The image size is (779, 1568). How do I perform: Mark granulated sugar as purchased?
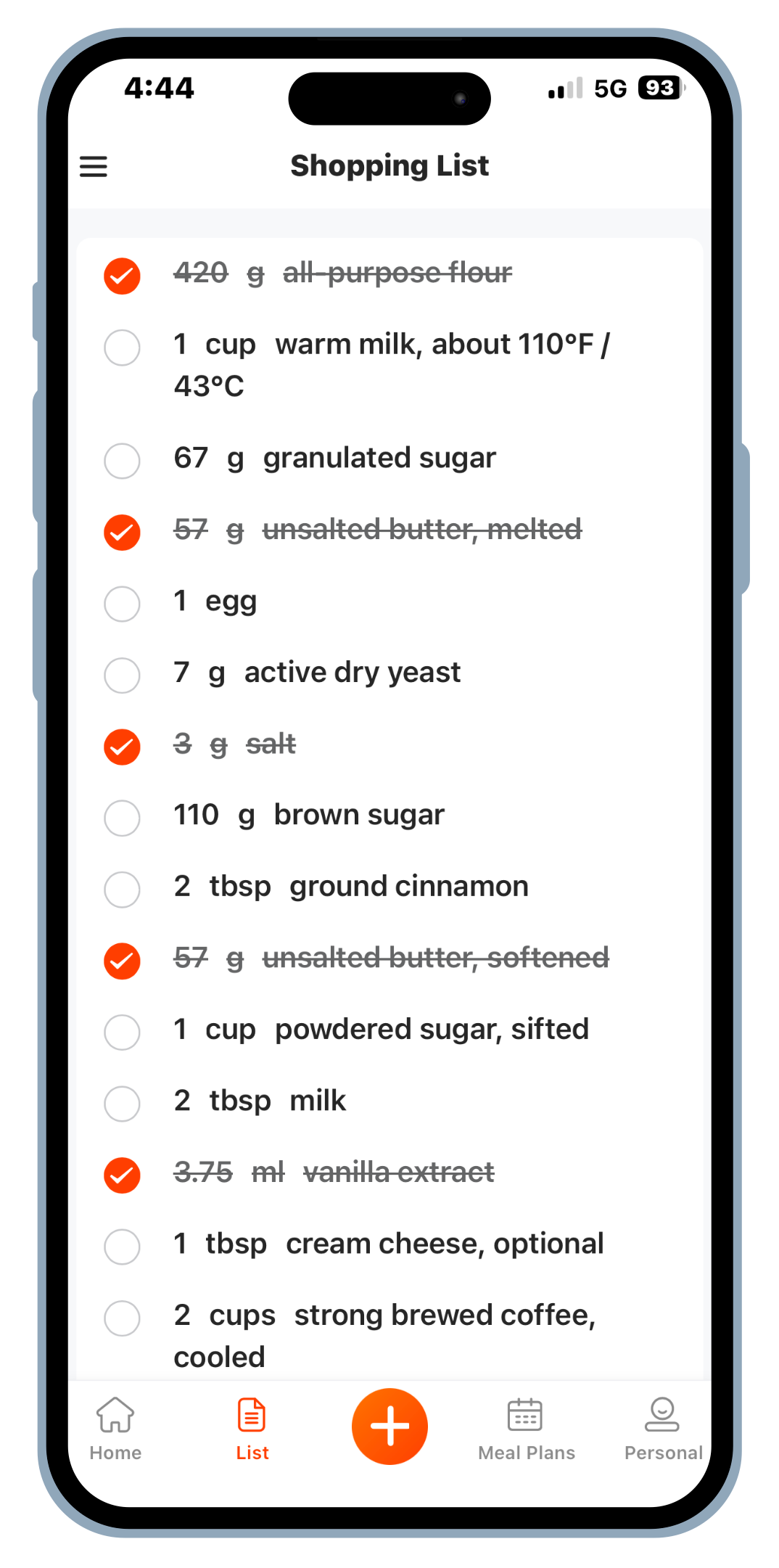point(121,461)
